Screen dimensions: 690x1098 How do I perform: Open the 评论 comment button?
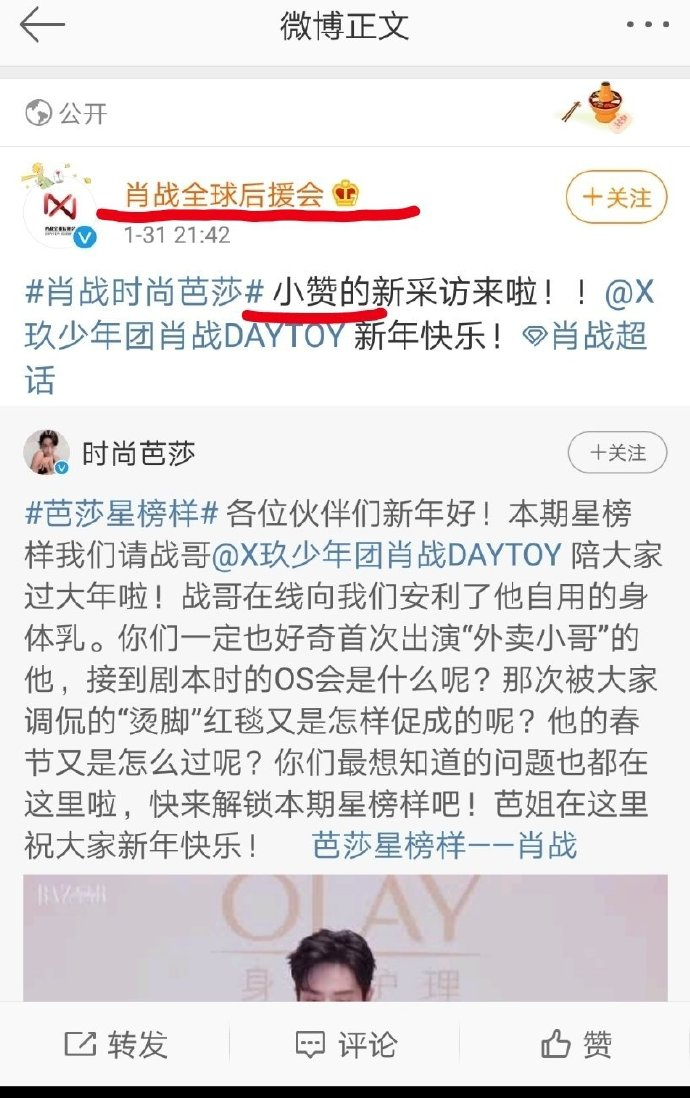click(x=346, y=1045)
